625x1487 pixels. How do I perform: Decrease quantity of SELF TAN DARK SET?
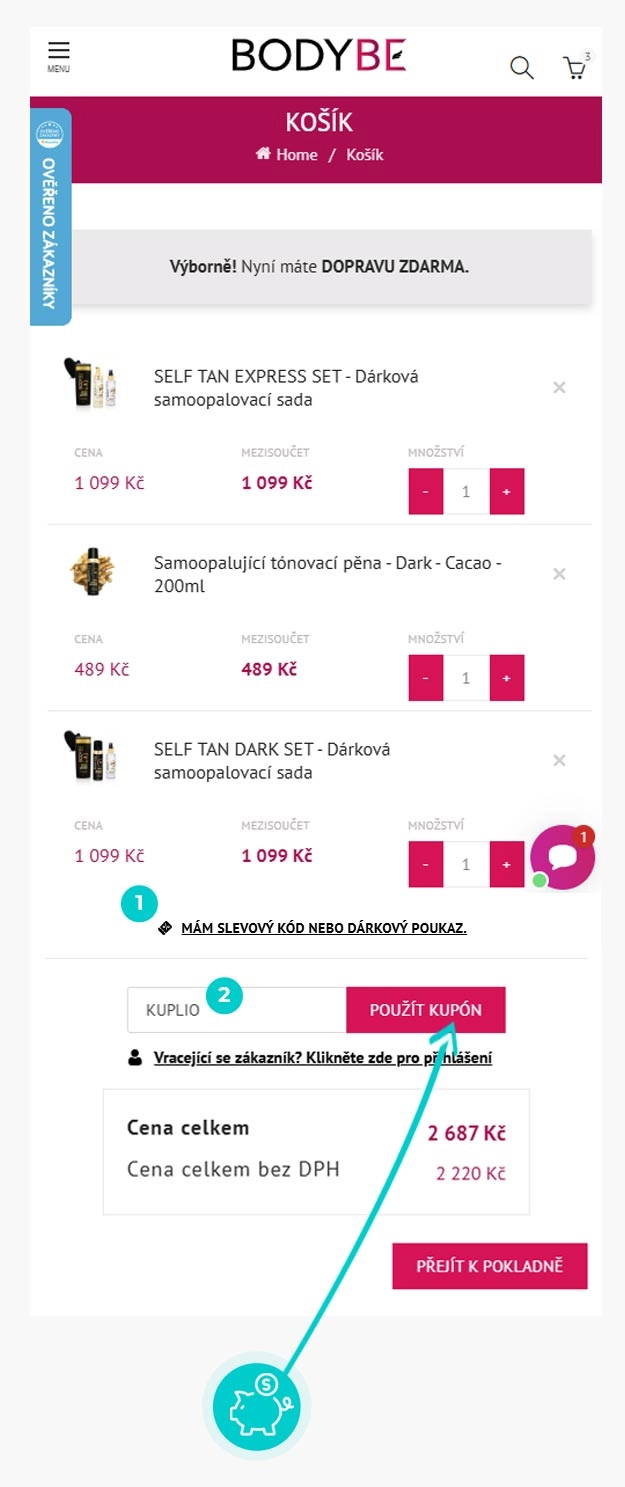pos(426,864)
